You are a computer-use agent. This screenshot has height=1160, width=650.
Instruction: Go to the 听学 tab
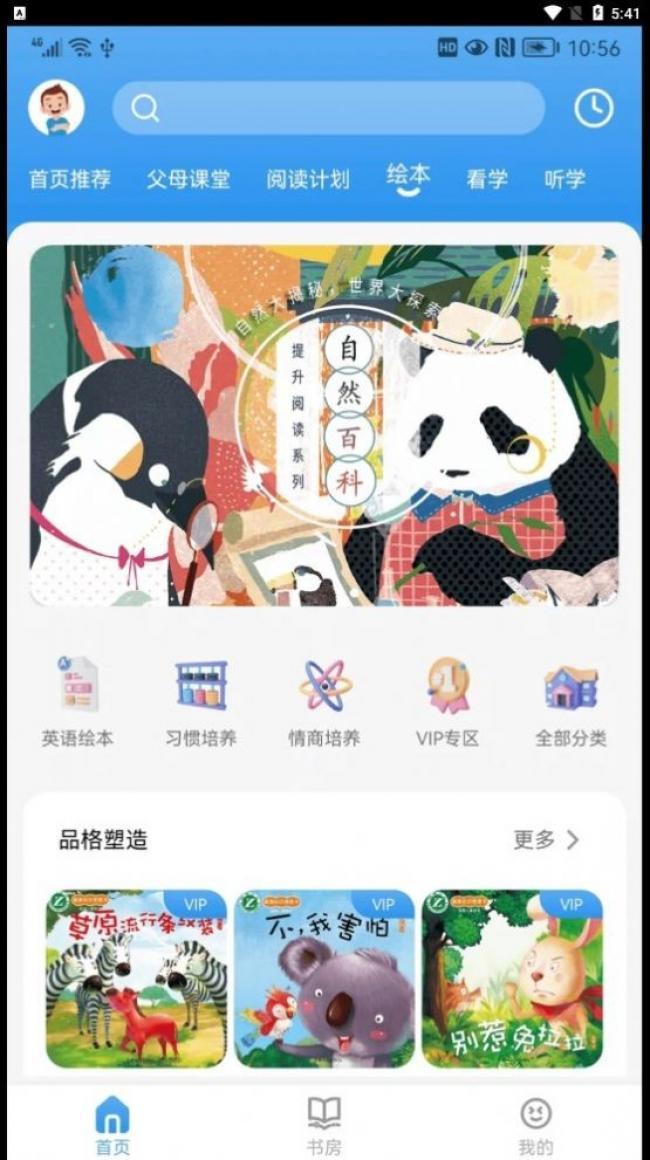(565, 179)
